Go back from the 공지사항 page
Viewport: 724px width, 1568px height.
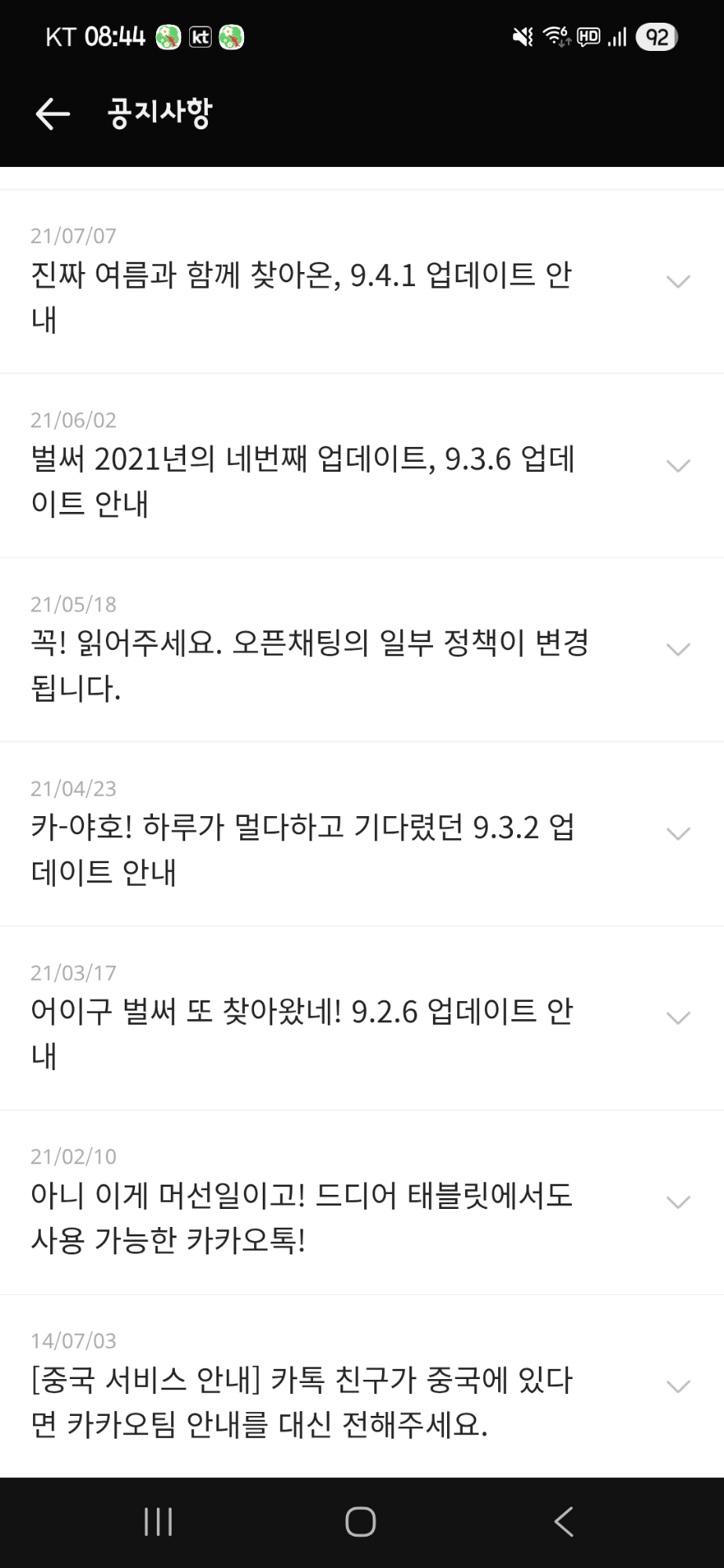click(53, 114)
